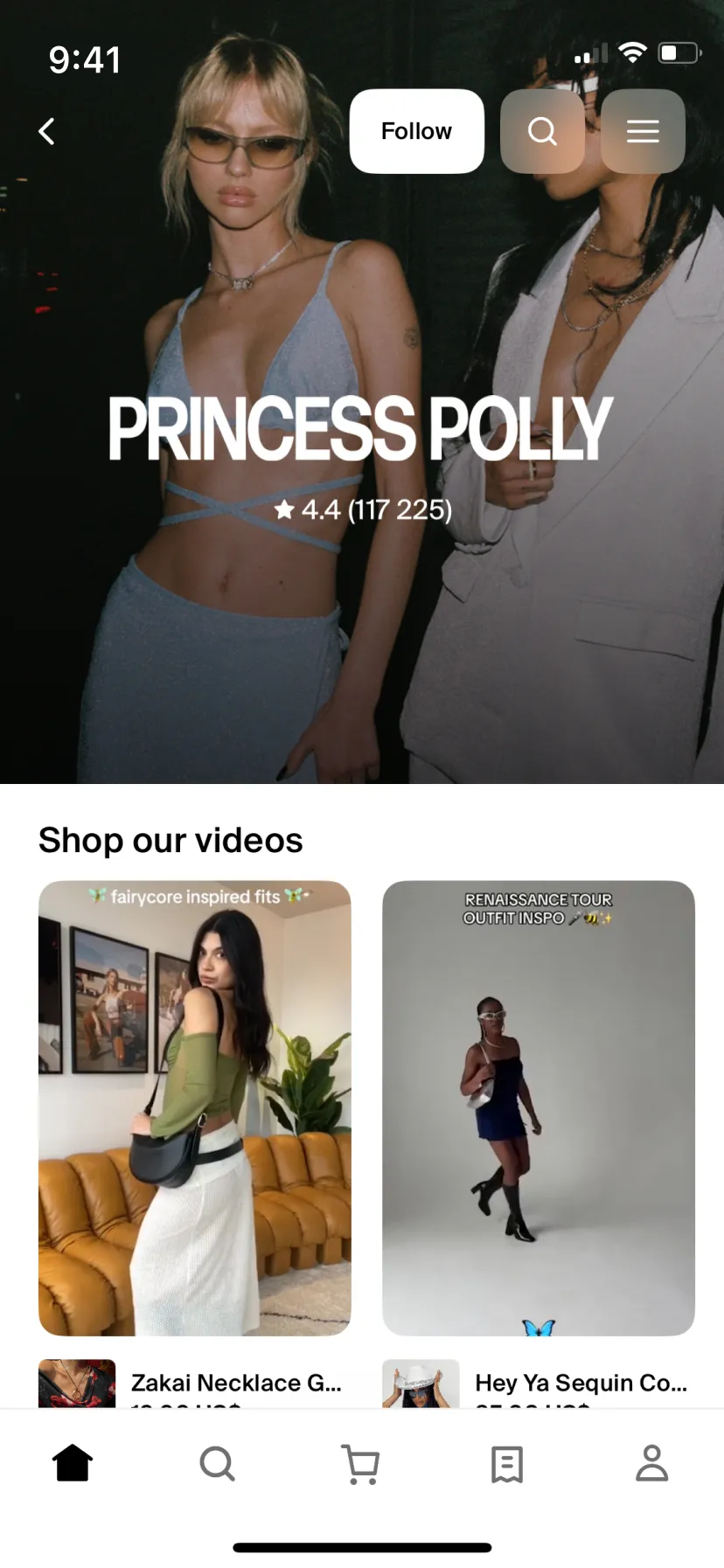Open the hamburger menu
This screenshot has width=724, height=1568.
tap(643, 131)
